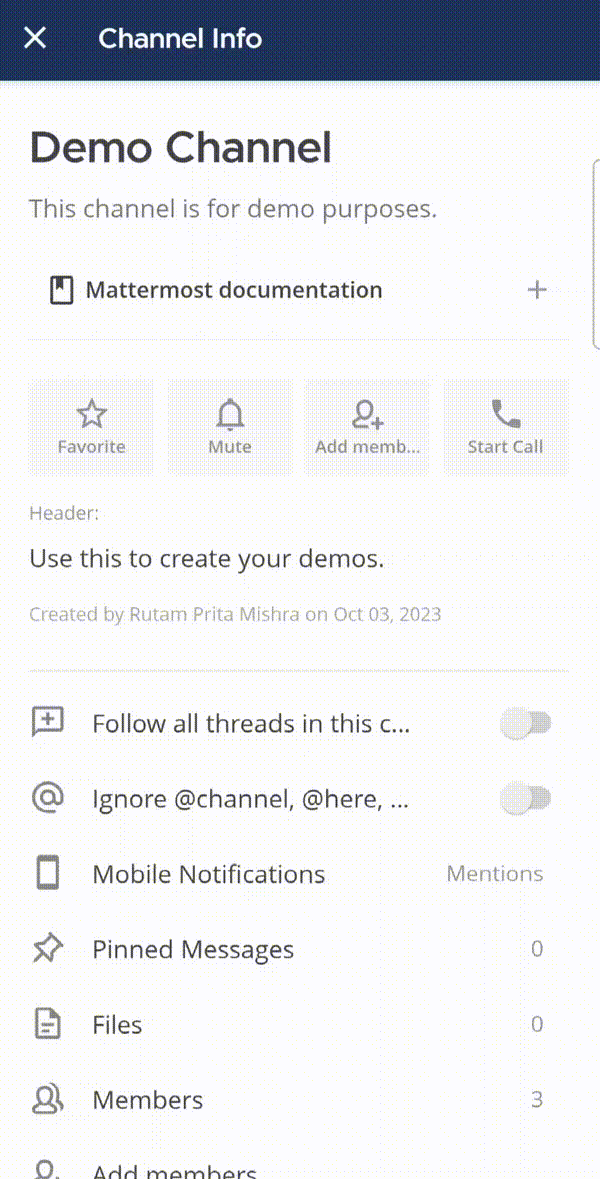Enable Follow all threads in this channel
This screenshot has height=1179, width=600.
[x=526, y=723]
